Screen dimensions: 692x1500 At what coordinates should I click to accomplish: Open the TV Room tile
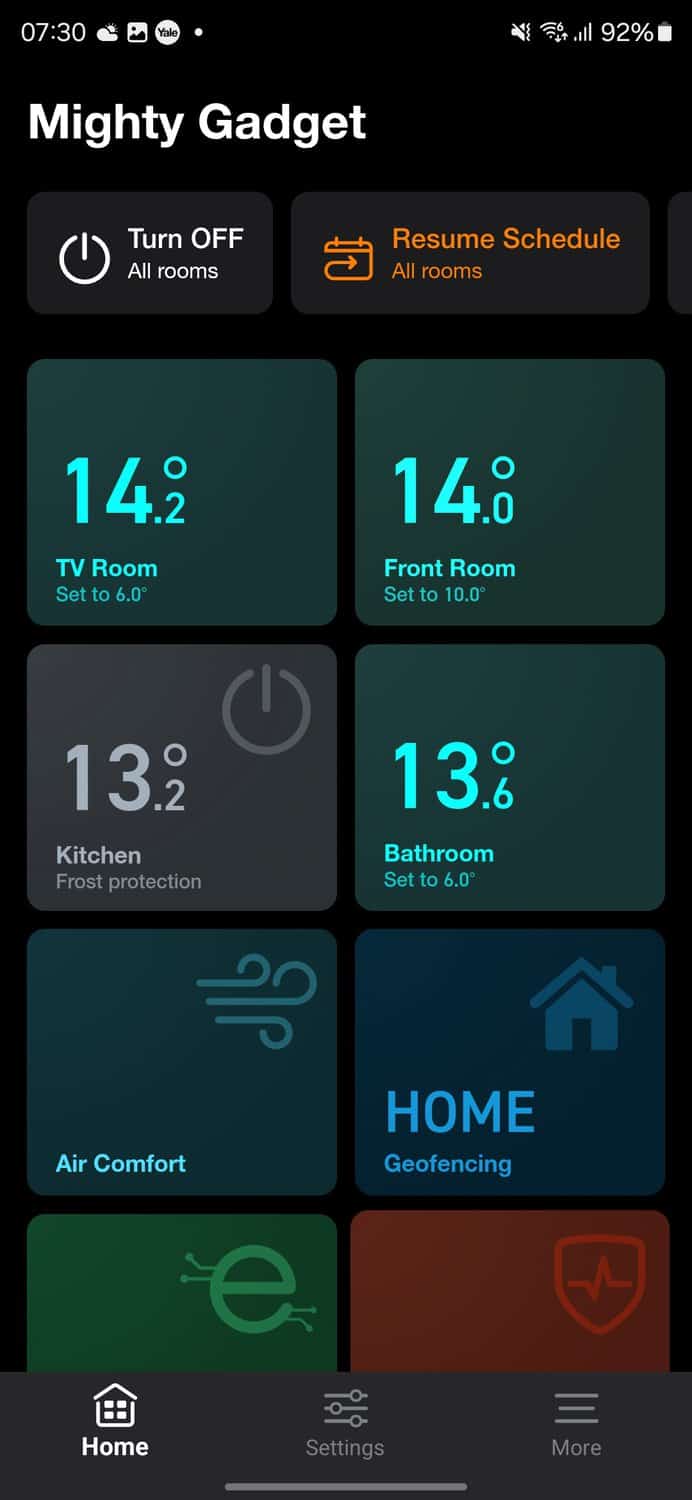pyautogui.click(x=182, y=492)
